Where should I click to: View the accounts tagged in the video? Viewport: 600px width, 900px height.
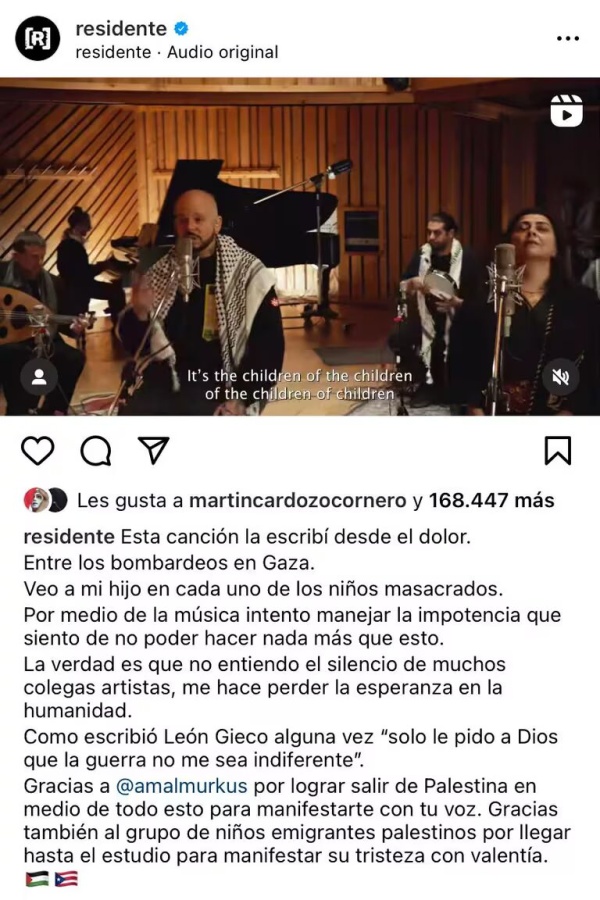tap(39, 377)
